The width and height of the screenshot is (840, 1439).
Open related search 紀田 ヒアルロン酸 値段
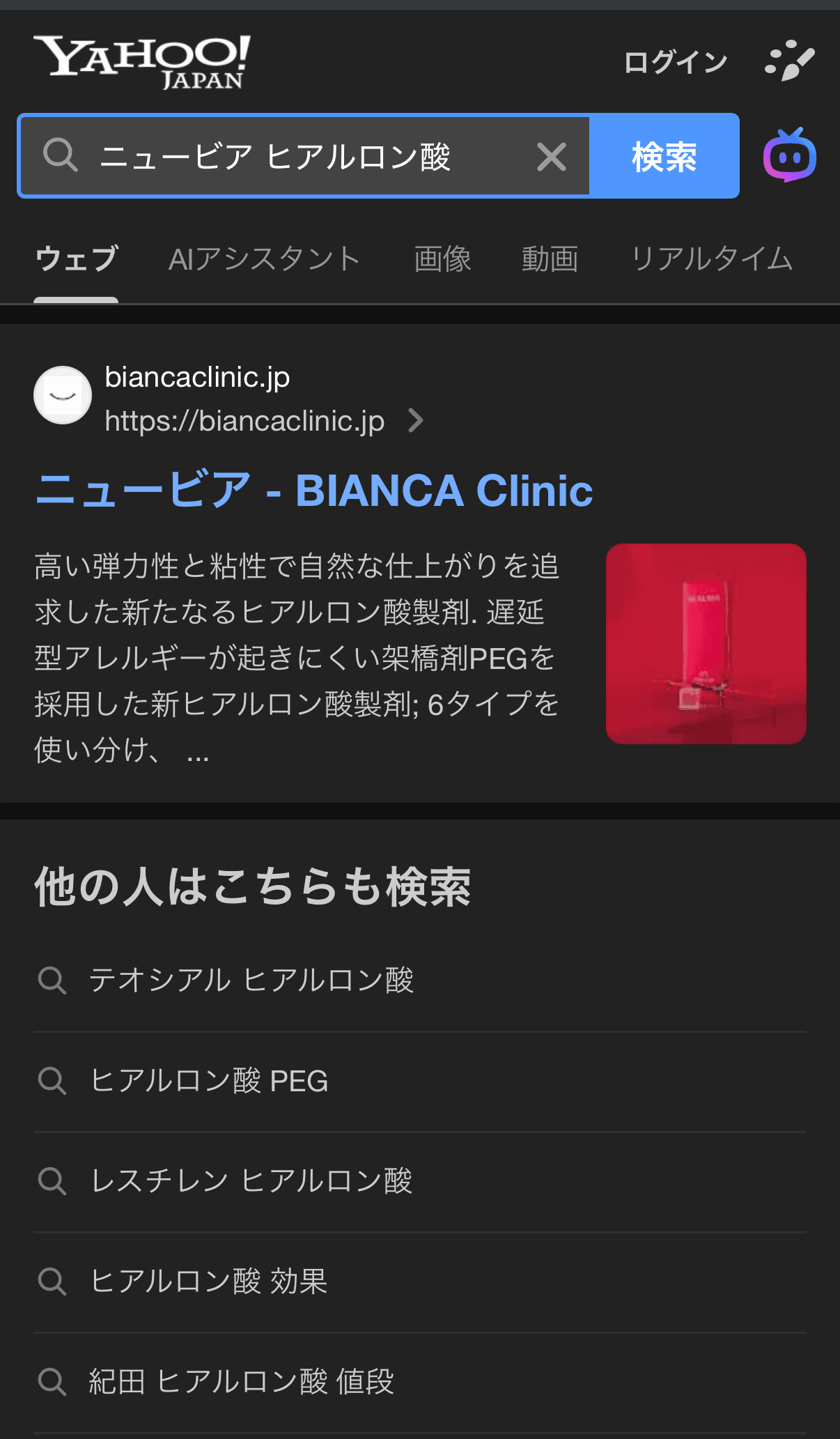click(242, 1381)
